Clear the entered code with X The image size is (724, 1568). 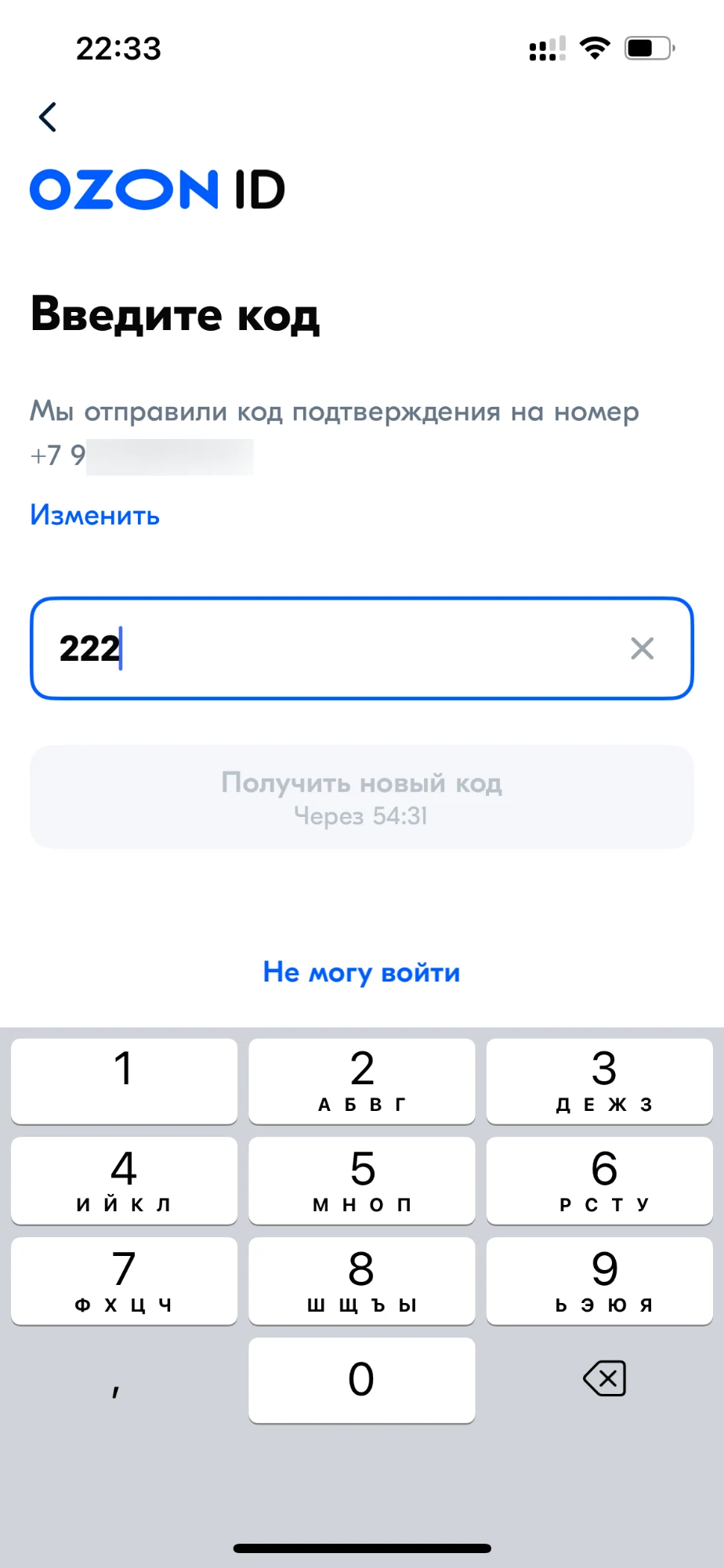click(x=642, y=648)
